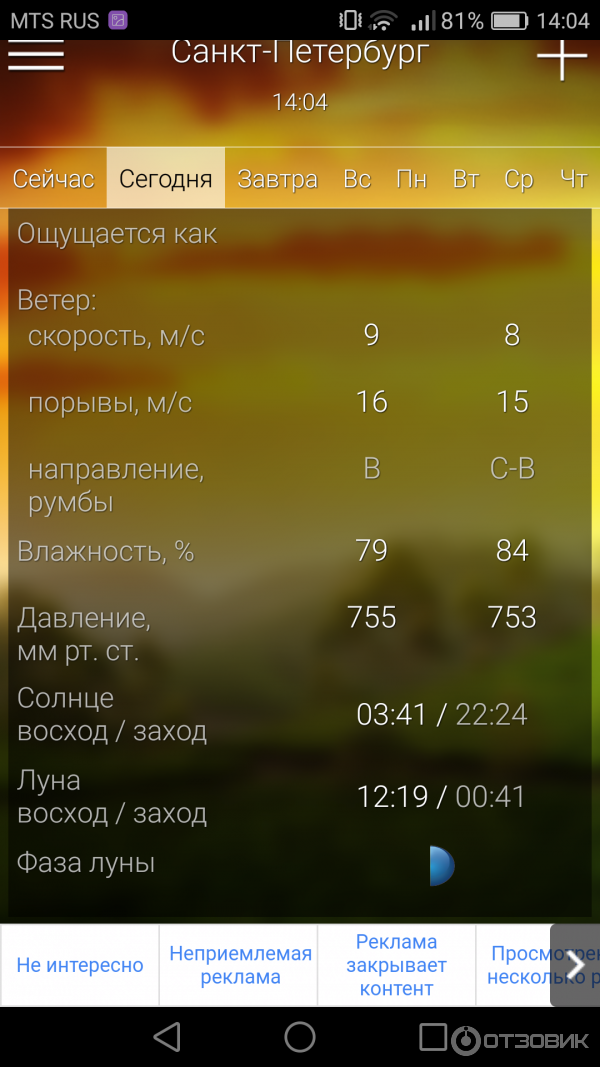Open the Чт forecast tab
Image resolution: width=600 pixels, height=1067 pixels.
573,179
